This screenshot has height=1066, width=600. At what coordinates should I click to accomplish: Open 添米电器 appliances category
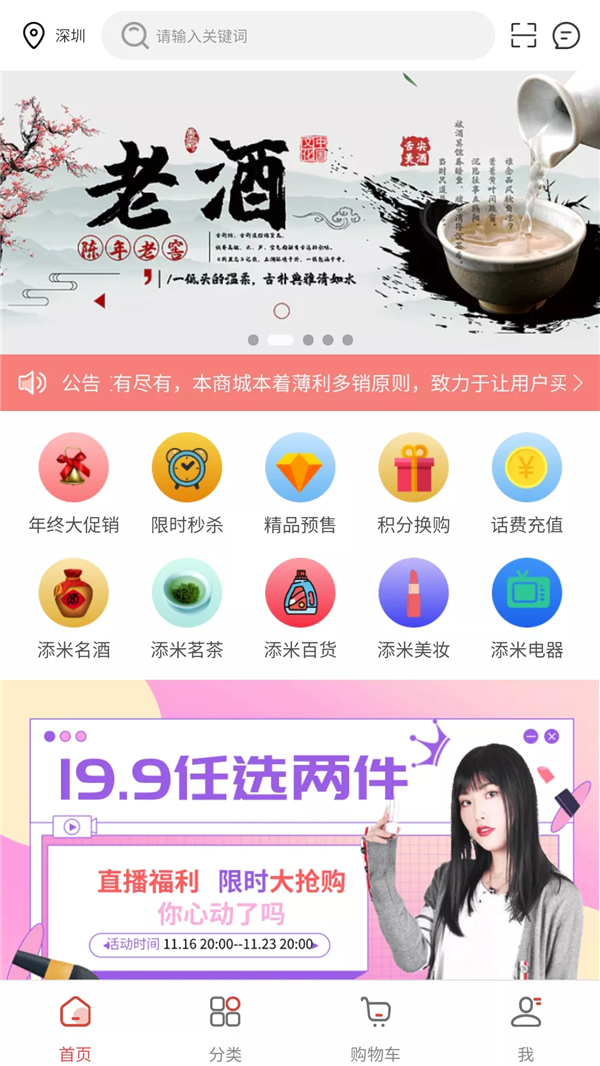527,607
